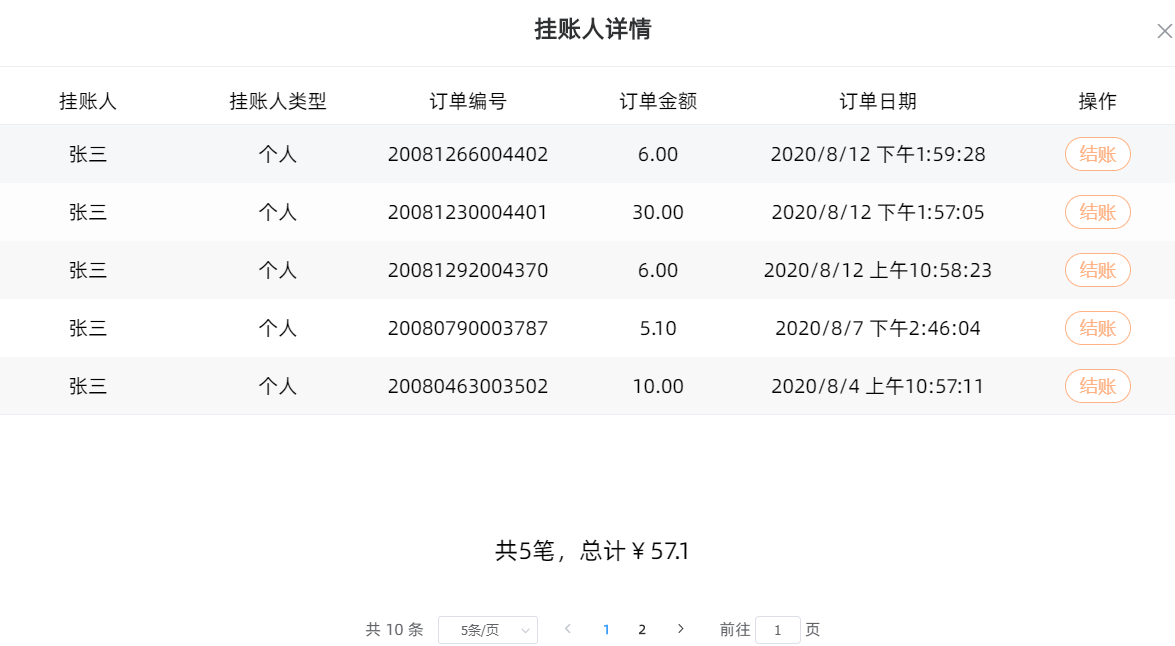This screenshot has width=1175, height=646.
Task: Go to next page arrow
Action: tap(681, 629)
